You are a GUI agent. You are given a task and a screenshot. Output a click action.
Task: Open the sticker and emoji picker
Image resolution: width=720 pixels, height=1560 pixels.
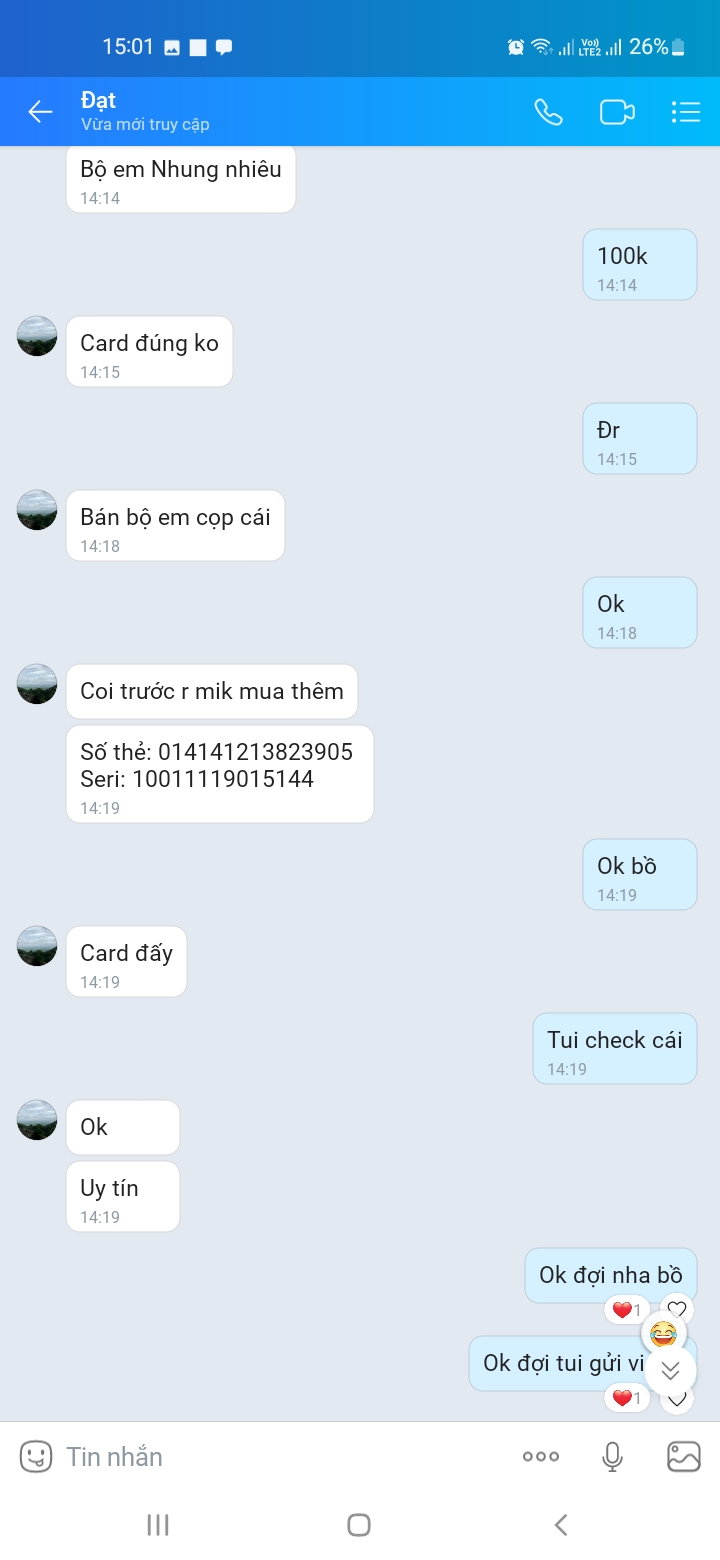36,1457
